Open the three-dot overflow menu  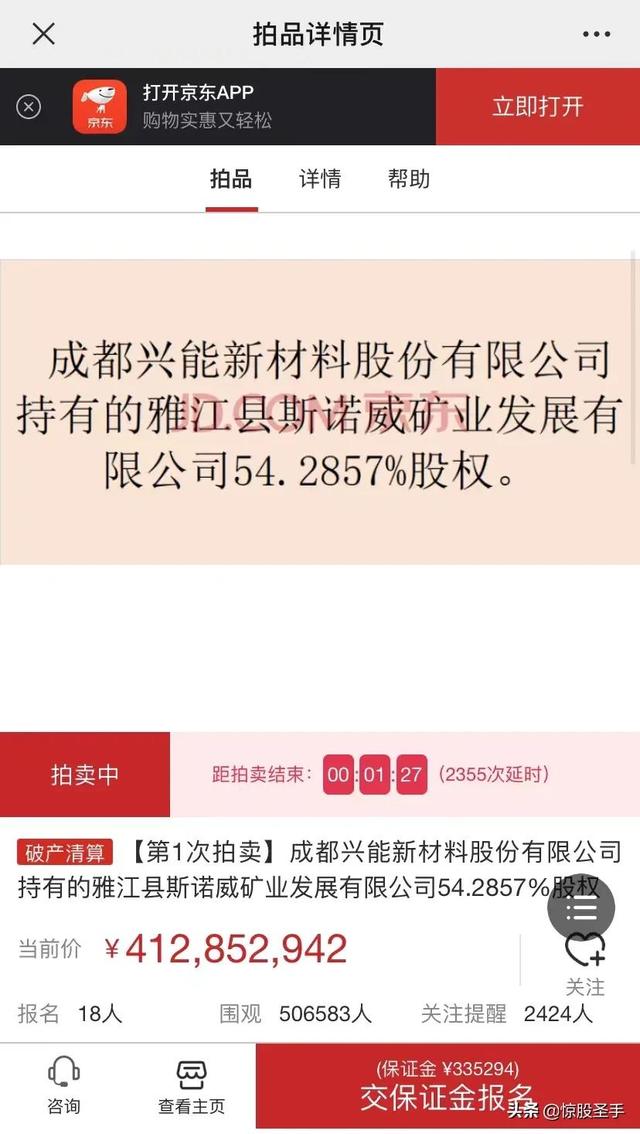point(596,34)
